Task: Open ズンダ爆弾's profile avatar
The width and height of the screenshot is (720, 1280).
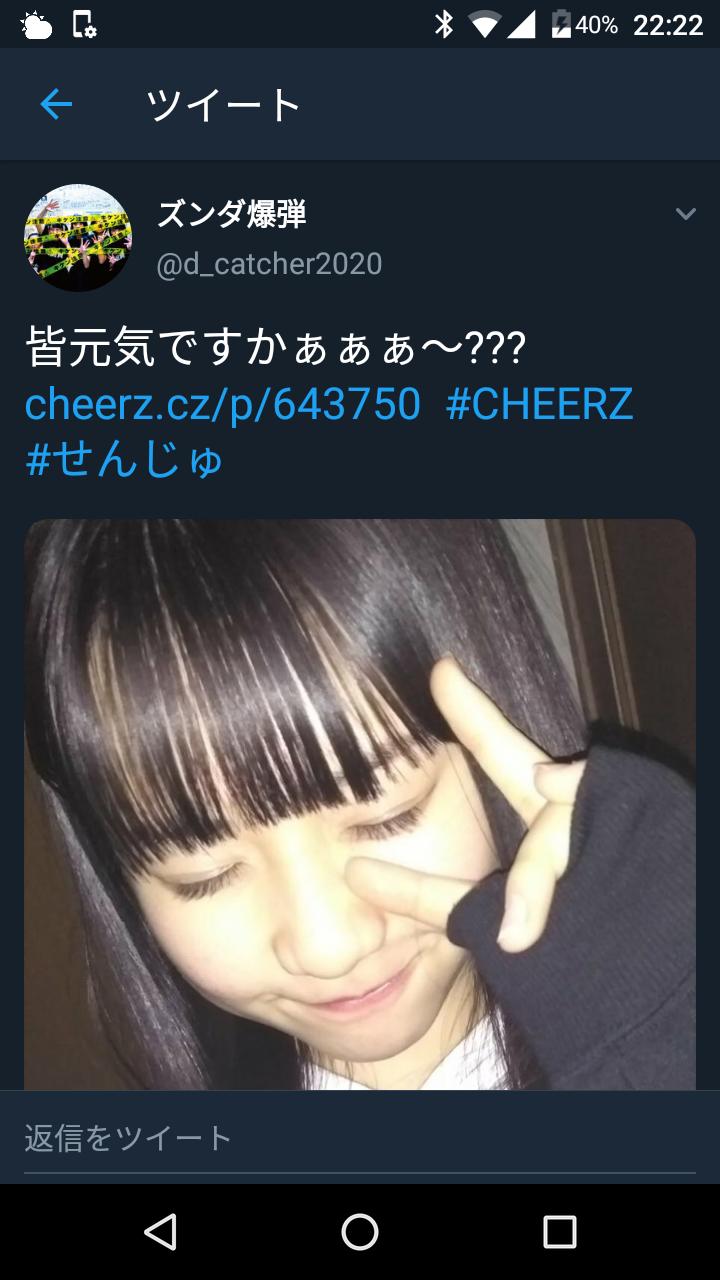Action: (78, 238)
